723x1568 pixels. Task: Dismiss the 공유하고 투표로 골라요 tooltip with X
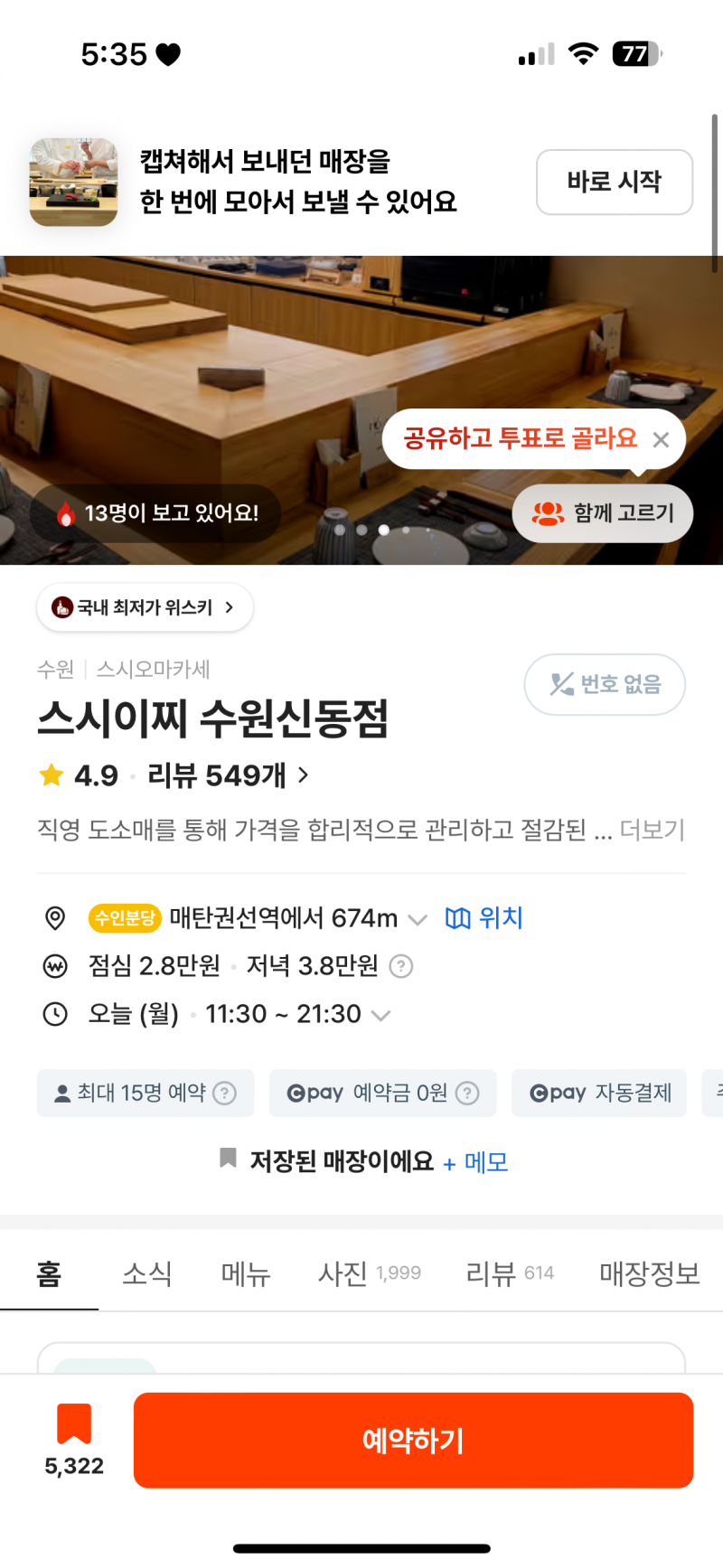coord(661,439)
